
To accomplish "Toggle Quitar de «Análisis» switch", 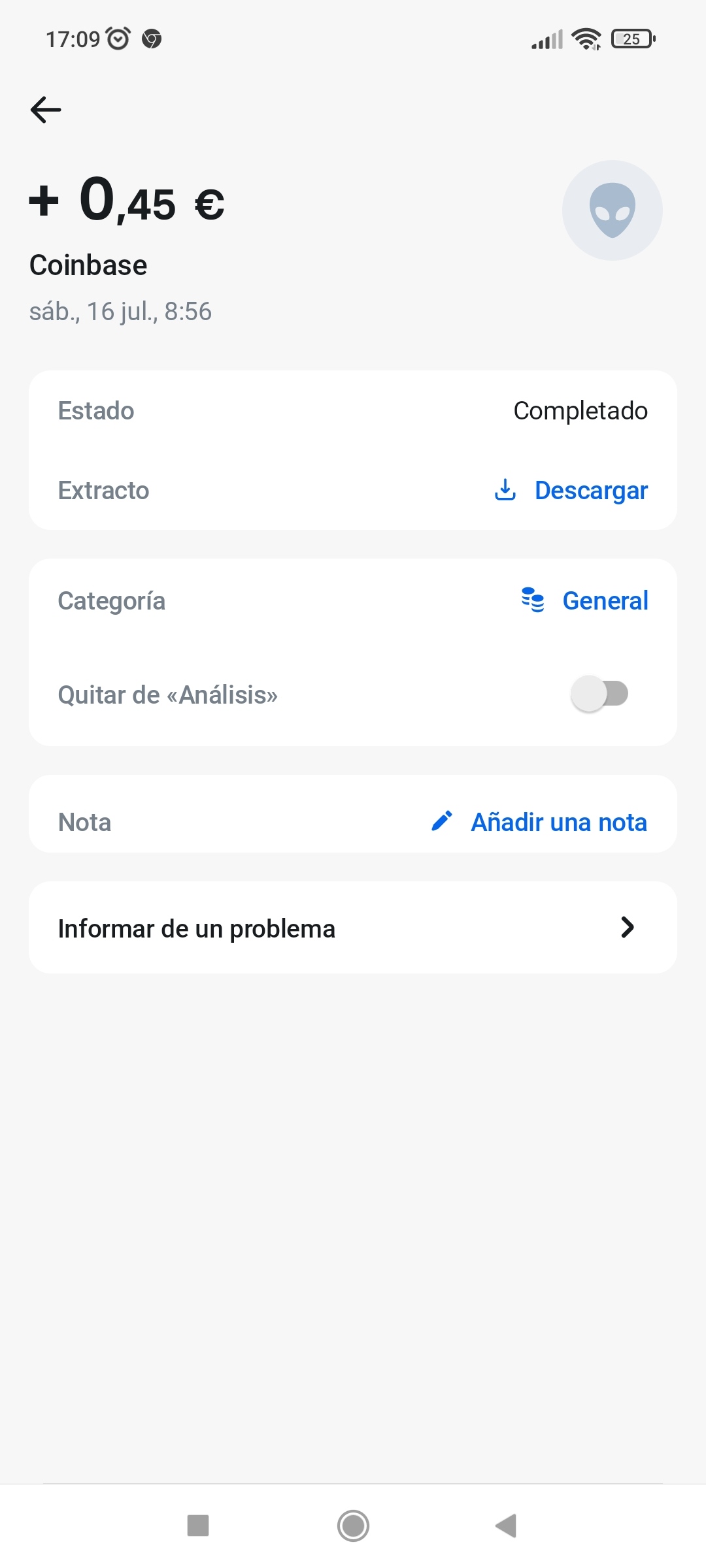I will click(599, 694).
